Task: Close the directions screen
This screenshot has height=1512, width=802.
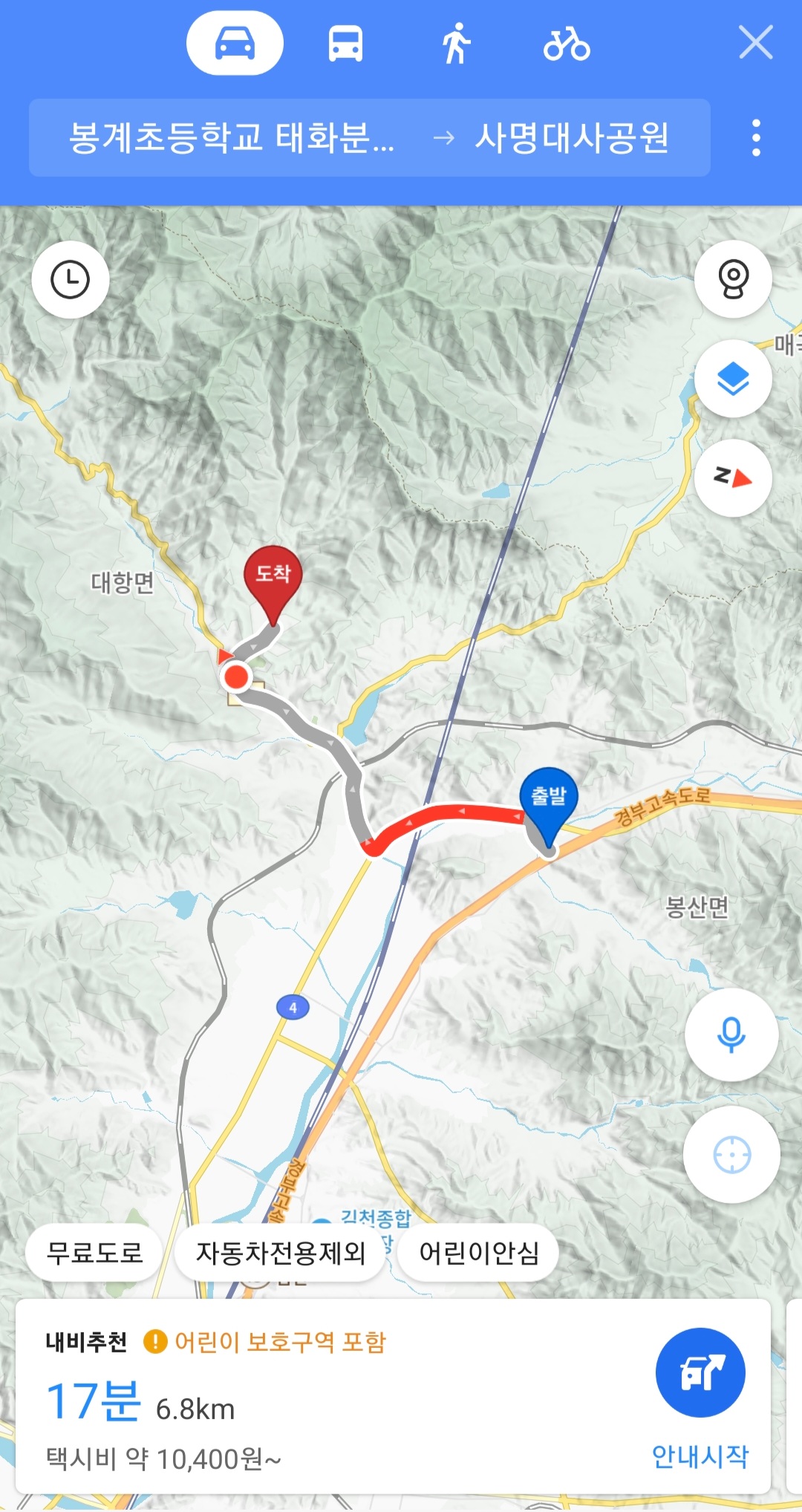Action: [x=756, y=42]
